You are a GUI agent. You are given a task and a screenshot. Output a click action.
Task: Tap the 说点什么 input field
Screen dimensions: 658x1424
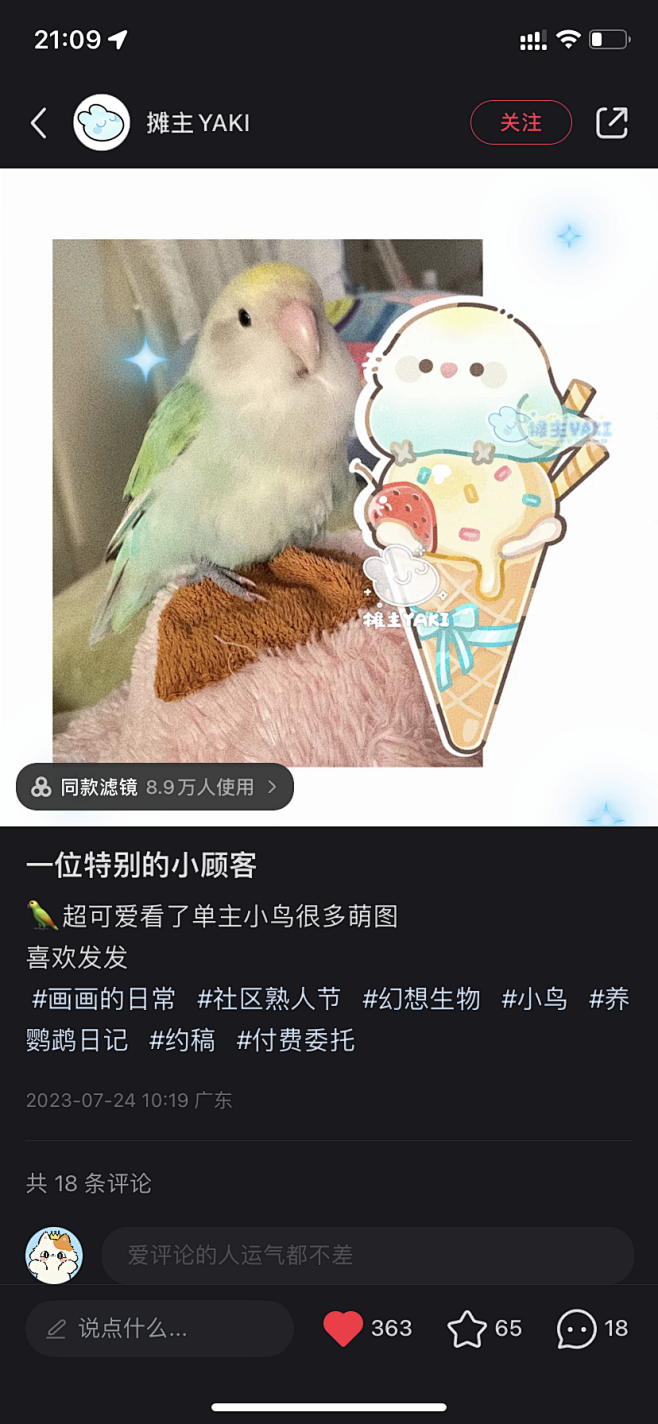[x=160, y=1328]
